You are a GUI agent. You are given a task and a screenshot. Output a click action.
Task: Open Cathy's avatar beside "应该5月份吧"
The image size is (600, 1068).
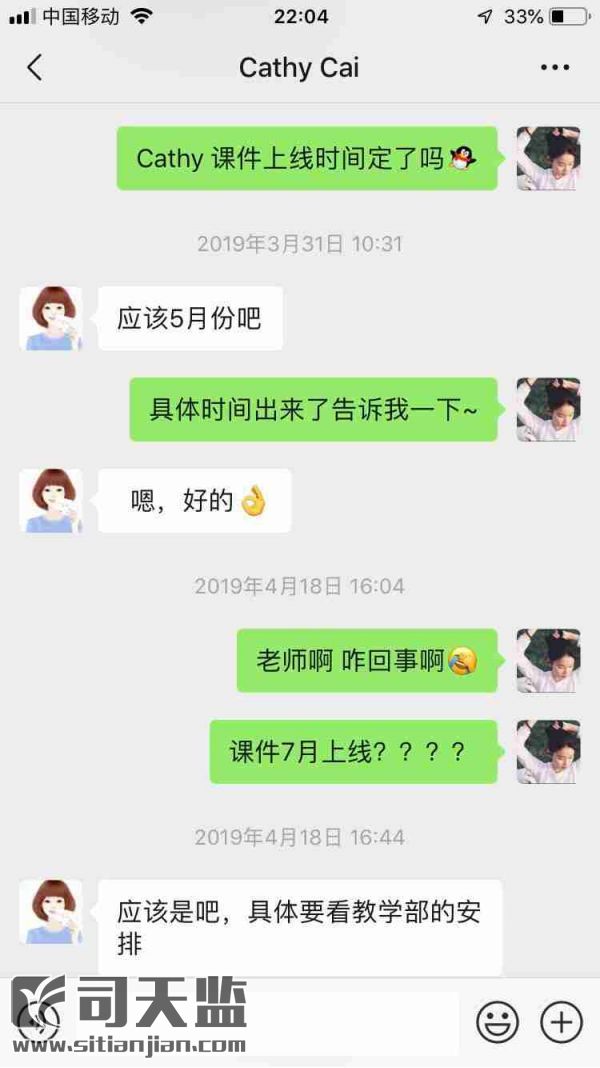[x=51, y=318]
